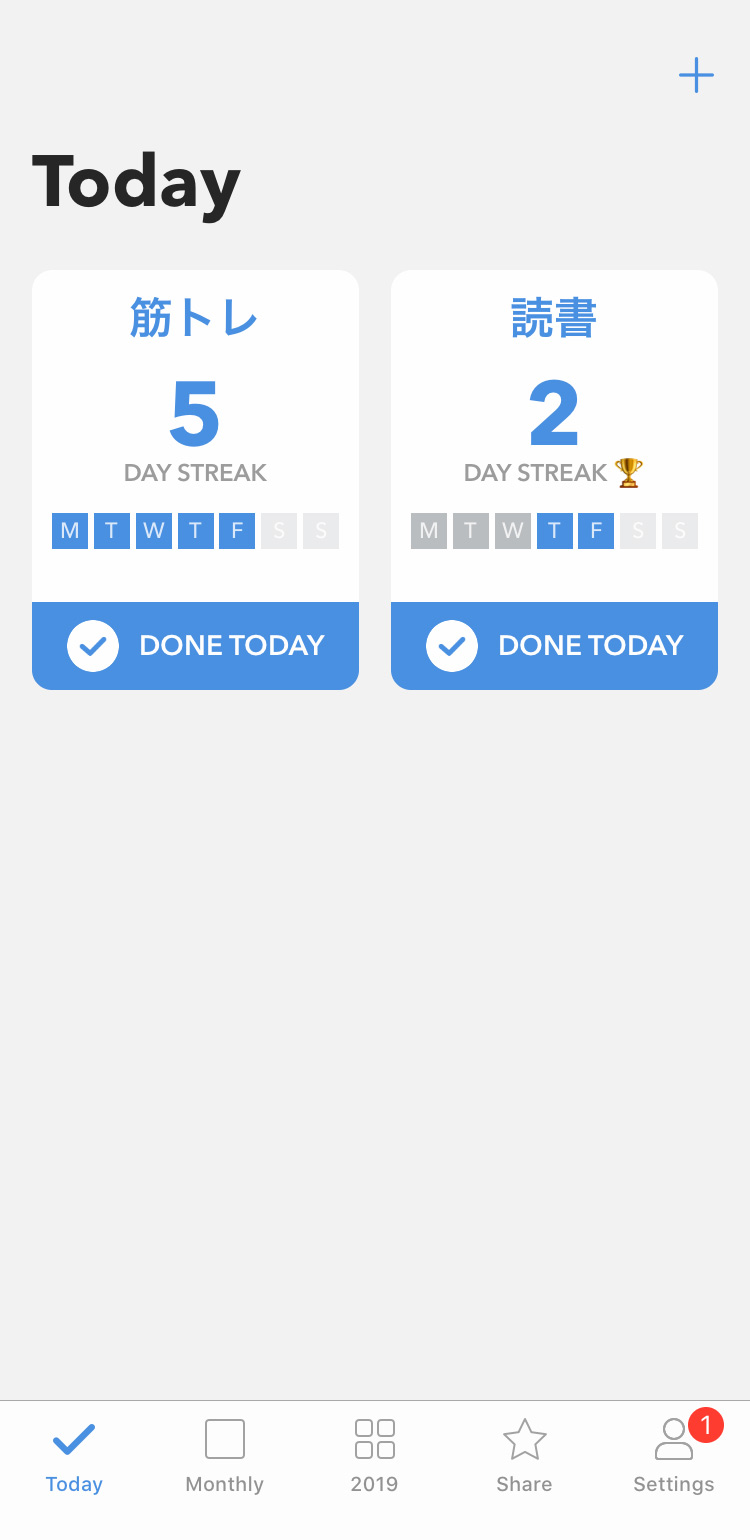
Task: Open the Settings tab
Action: click(674, 1457)
